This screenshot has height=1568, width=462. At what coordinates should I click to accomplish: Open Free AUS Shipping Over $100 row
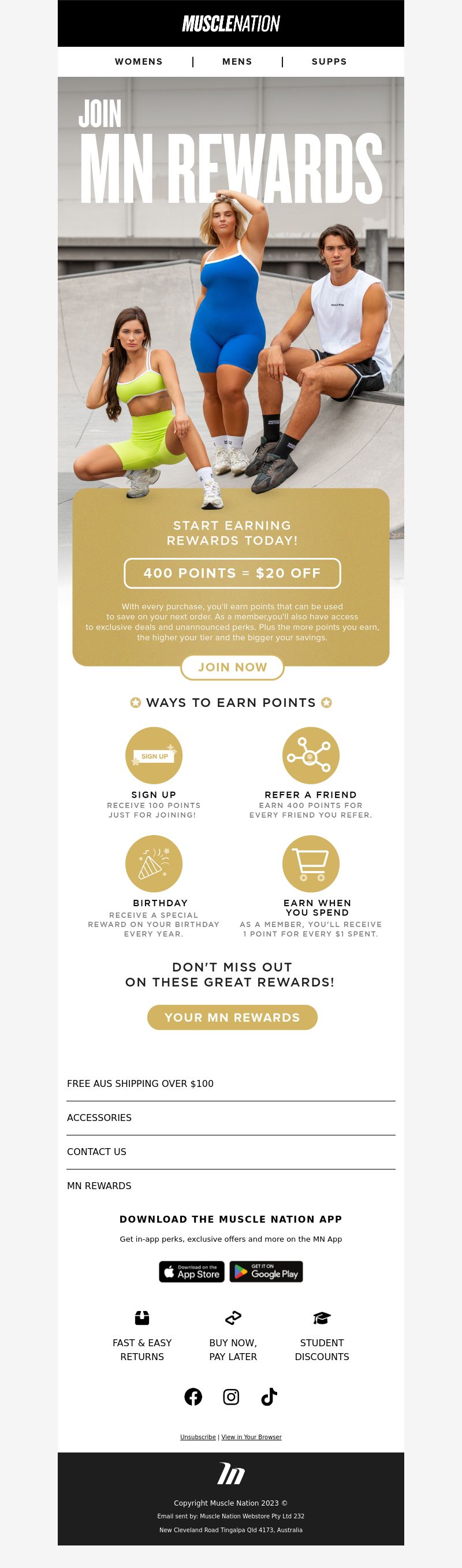coord(140,1083)
